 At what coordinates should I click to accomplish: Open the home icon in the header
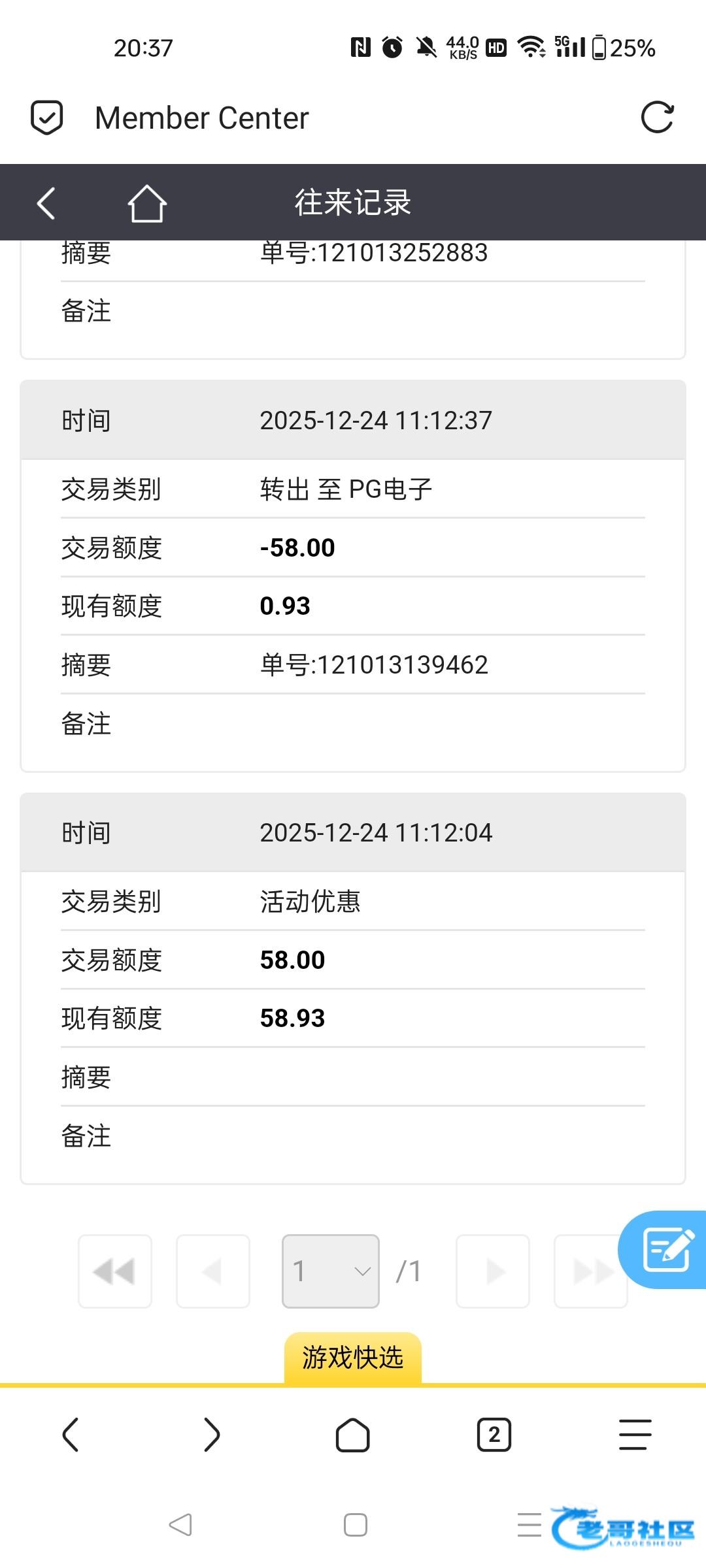tap(147, 203)
